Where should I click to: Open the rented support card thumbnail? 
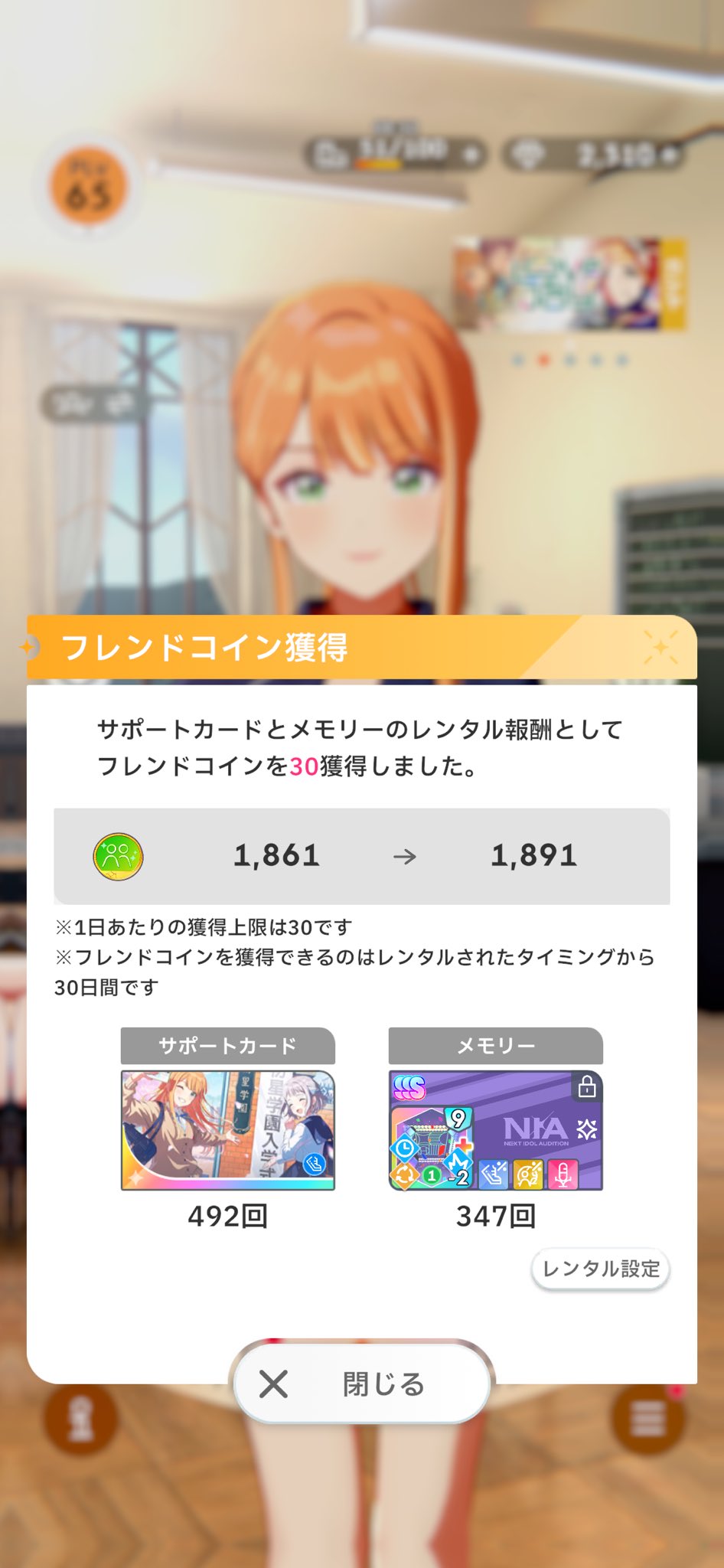pyautogui.click(x=228, y=1130)
